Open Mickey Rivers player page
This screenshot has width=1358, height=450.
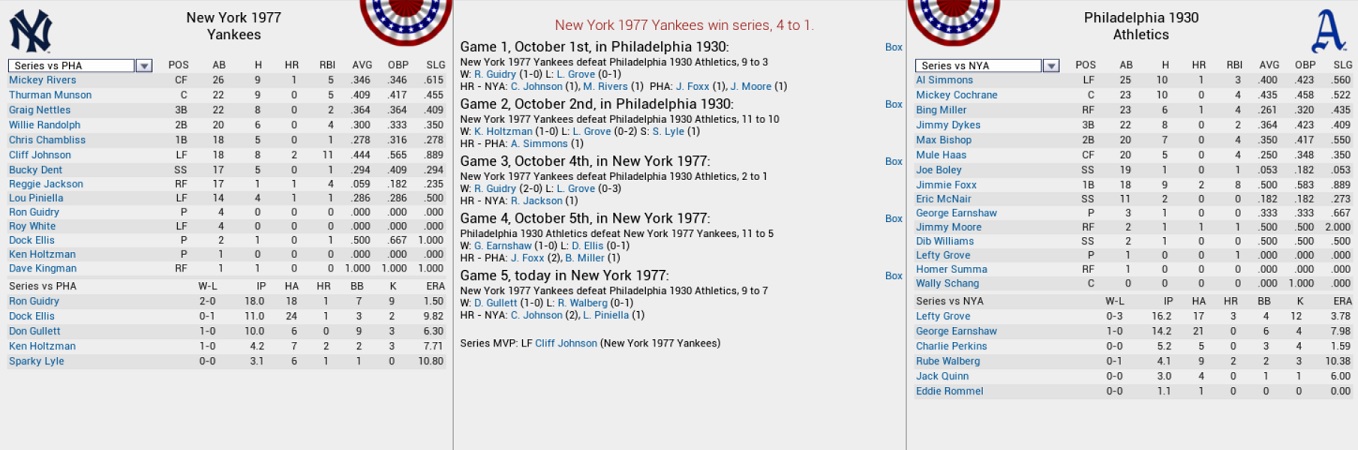coord(42,81)
